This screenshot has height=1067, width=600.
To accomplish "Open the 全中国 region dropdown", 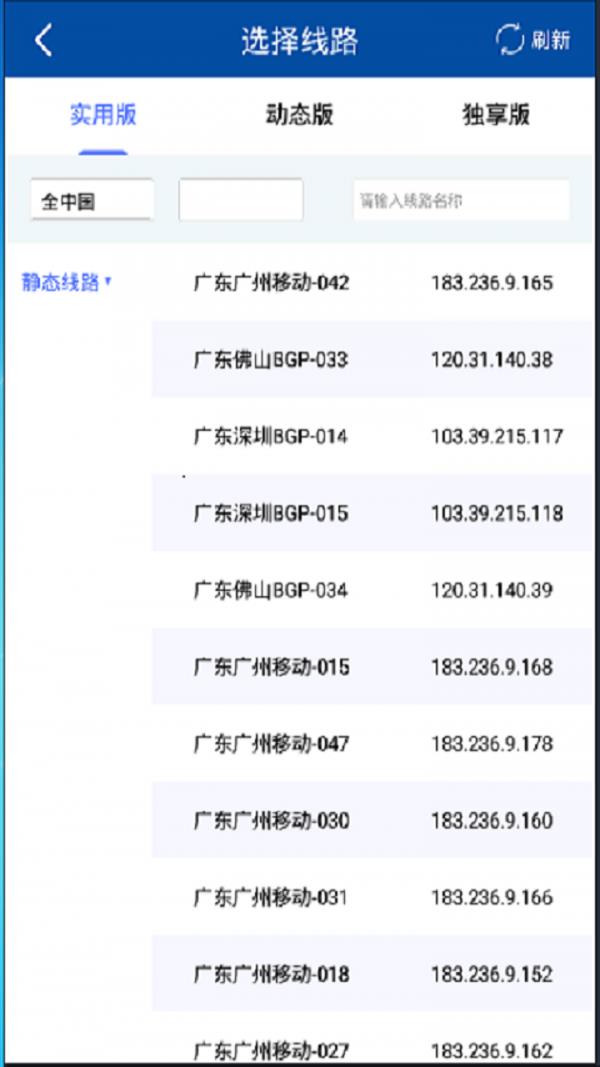I will click(x=92, y=200).
